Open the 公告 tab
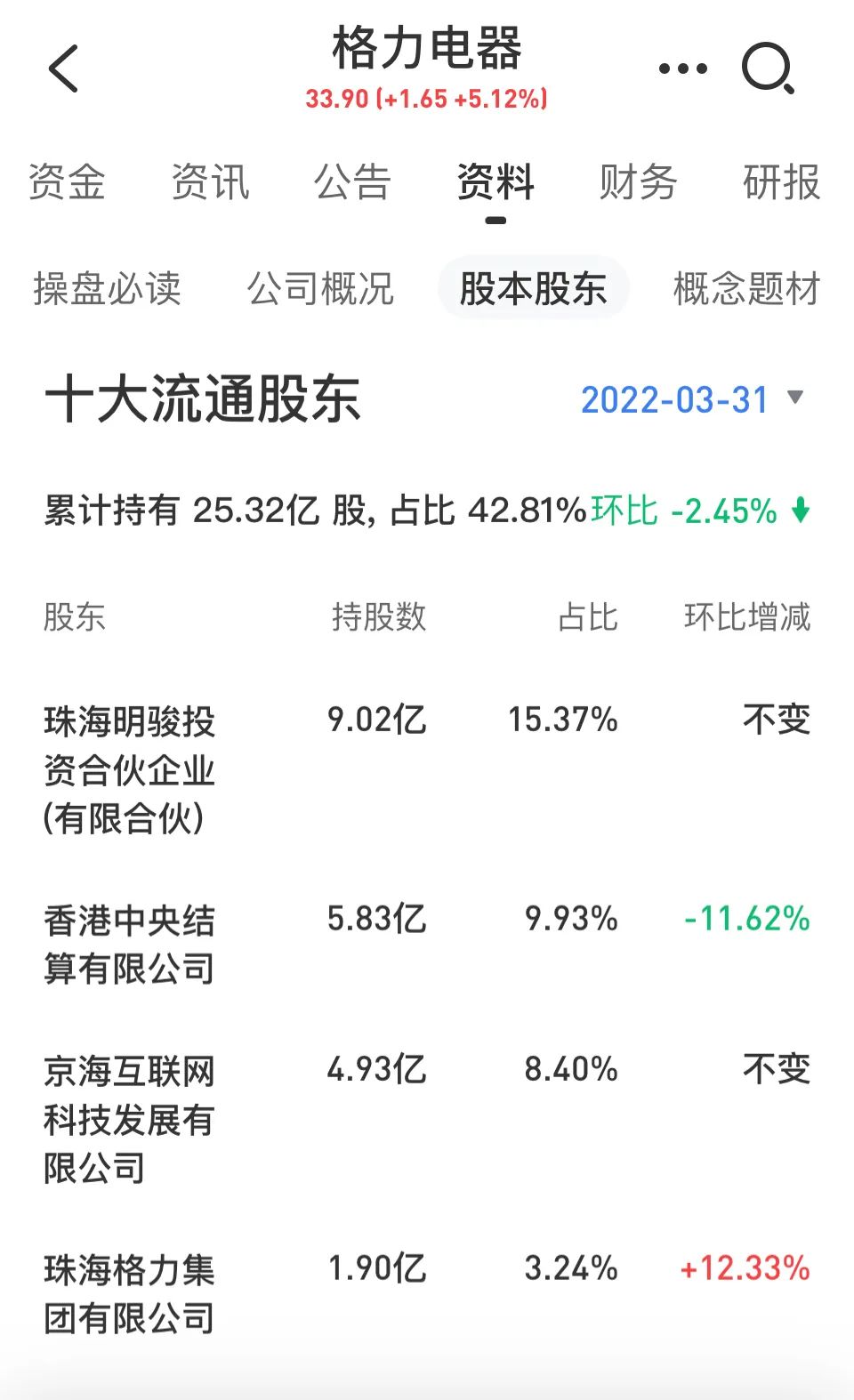The height and width of the screenshot is (1400, 854). pyautogui.click(x=352, y=182)
